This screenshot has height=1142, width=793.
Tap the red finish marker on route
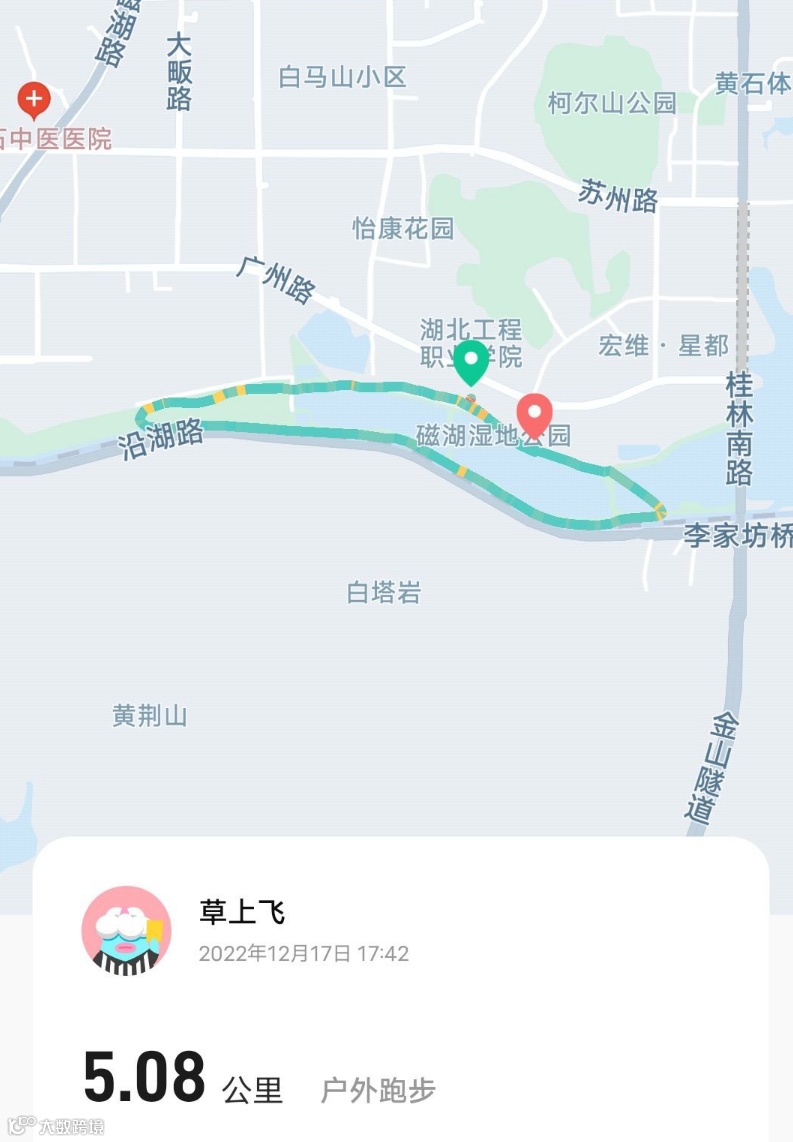[x=534, y=414]
